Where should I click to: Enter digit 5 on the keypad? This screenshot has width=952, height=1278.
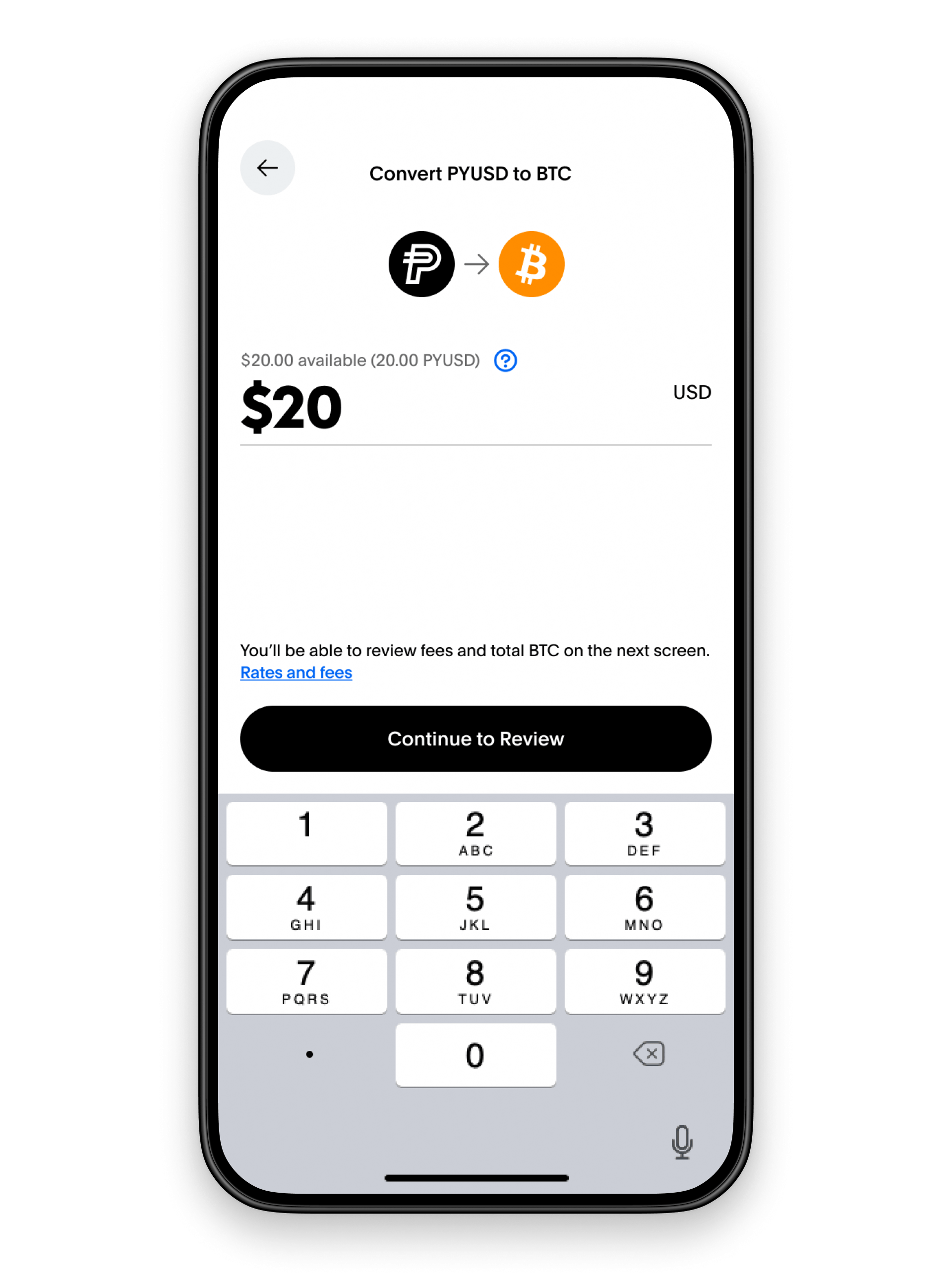(x=476, y=907)
